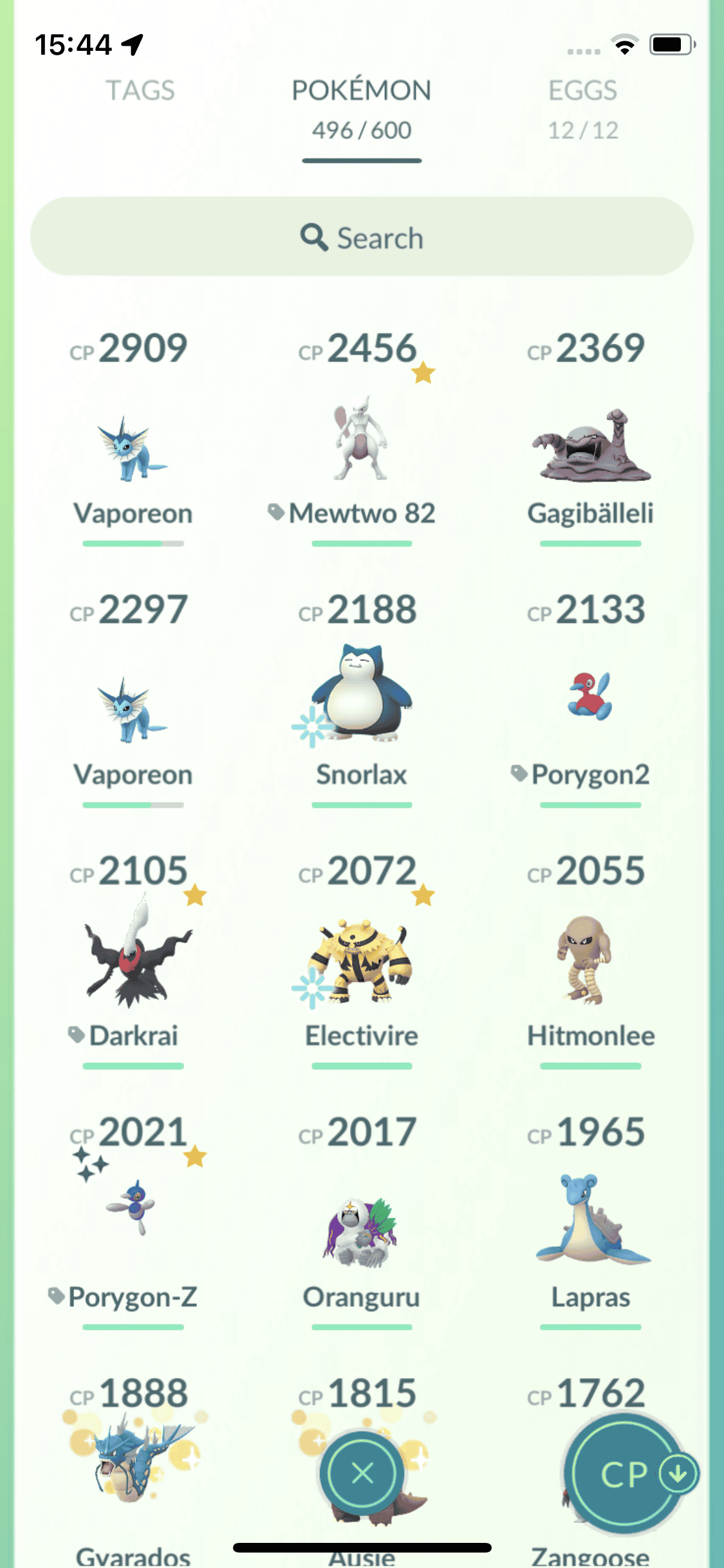Switch to the Tags tab
Viewport: 724px width, 1568px height.
[x=140, y=91]
